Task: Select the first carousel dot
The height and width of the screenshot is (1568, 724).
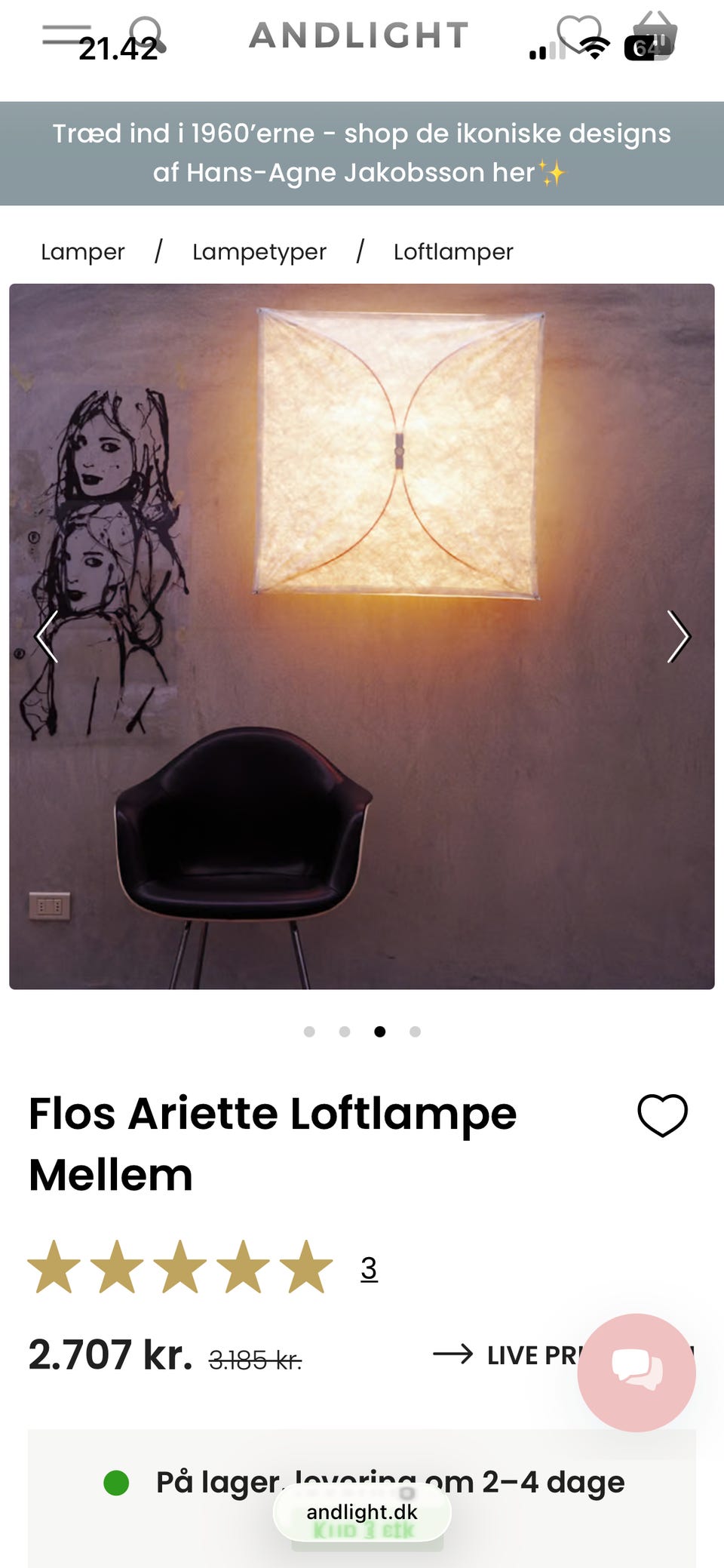Action: (x=310, y=1032)
